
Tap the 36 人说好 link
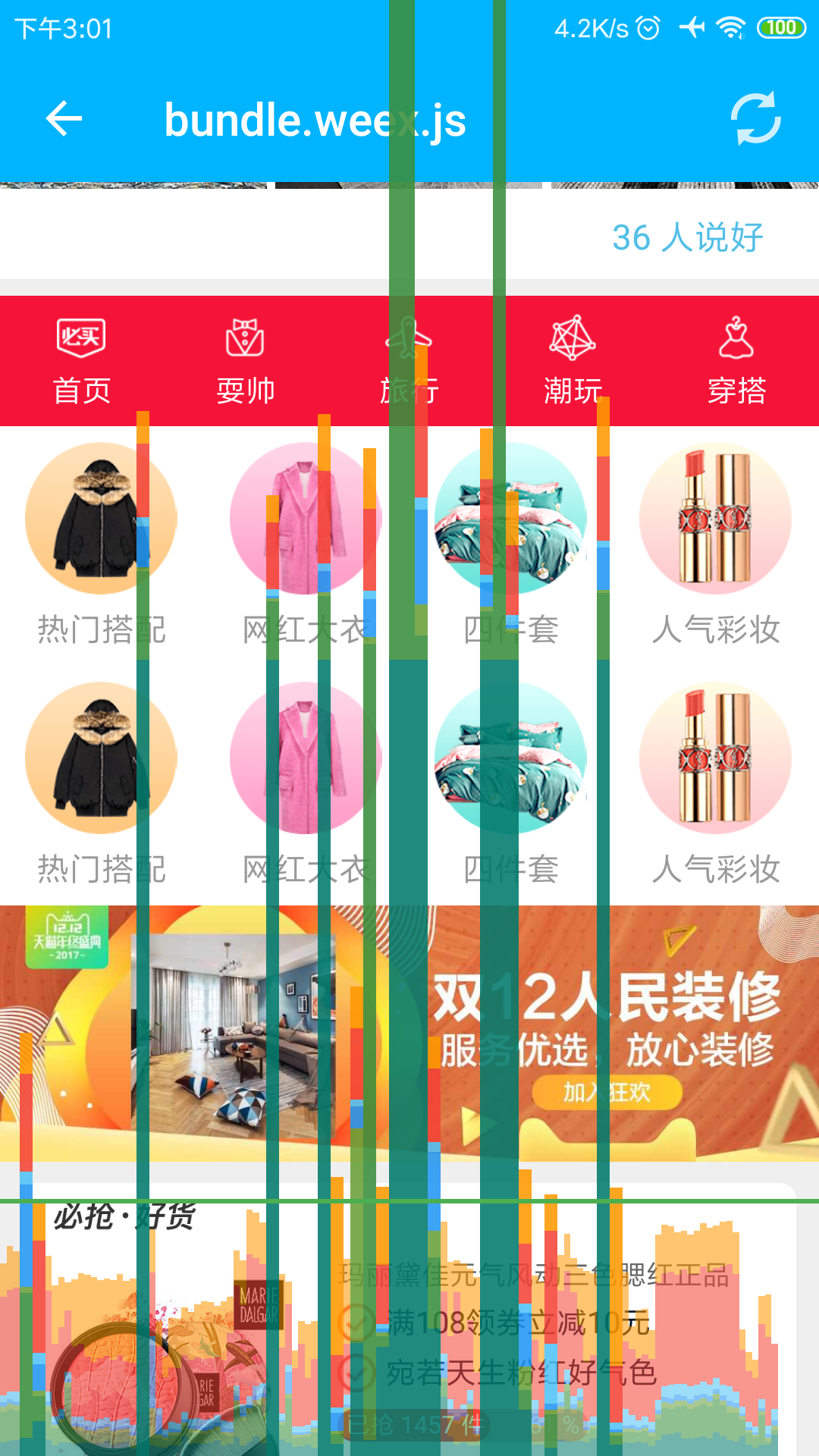687,237
